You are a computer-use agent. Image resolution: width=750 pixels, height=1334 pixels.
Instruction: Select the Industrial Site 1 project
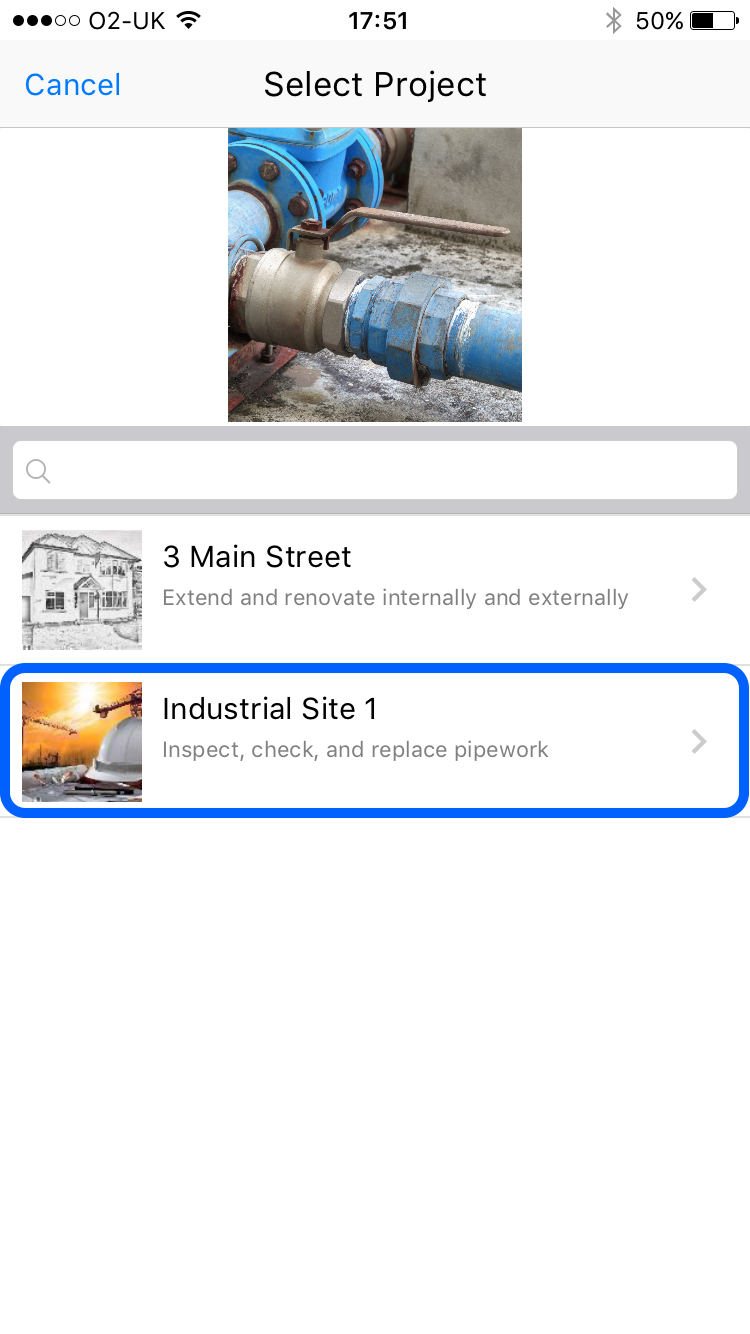click(375, 741)
